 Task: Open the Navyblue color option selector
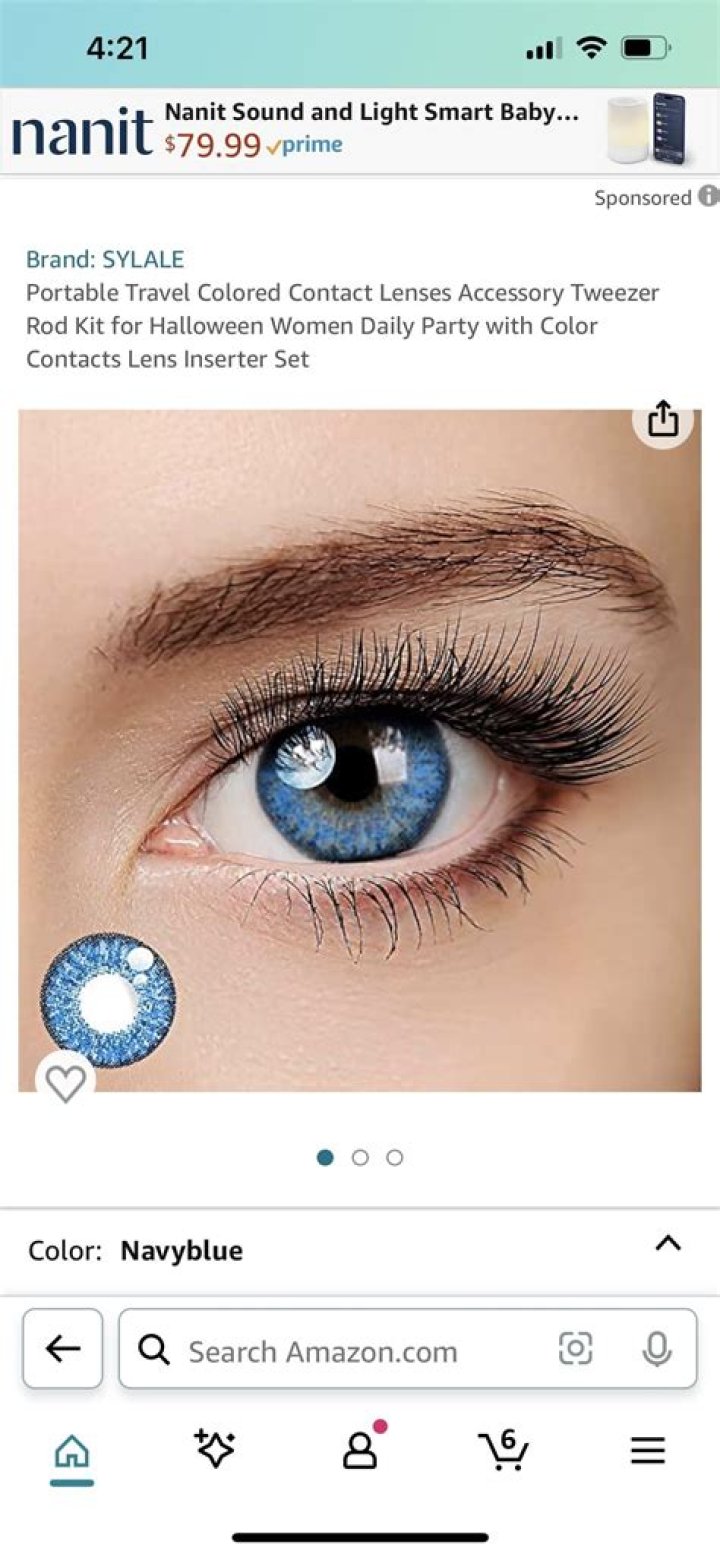[181, 1250]
